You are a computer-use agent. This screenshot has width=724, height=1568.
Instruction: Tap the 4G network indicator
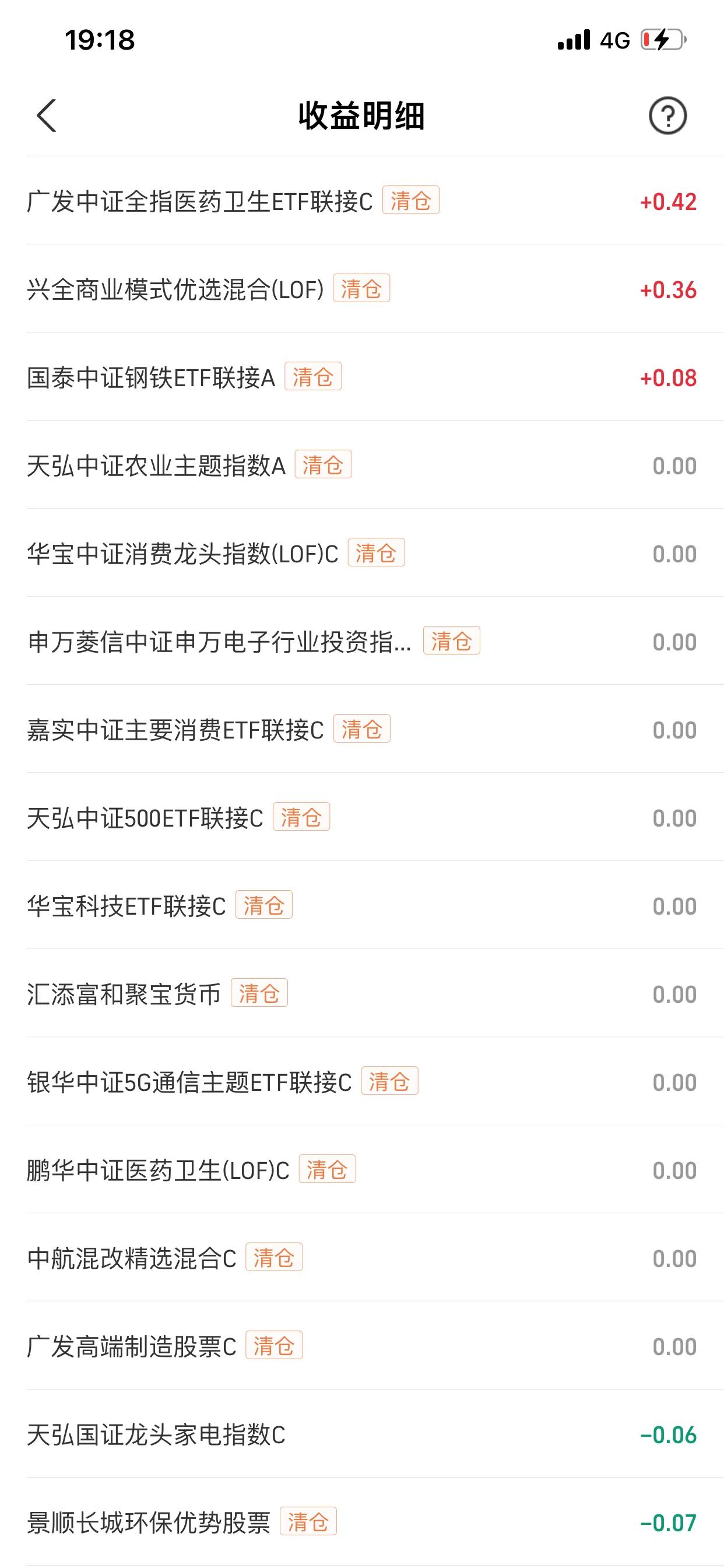point(614,39)
